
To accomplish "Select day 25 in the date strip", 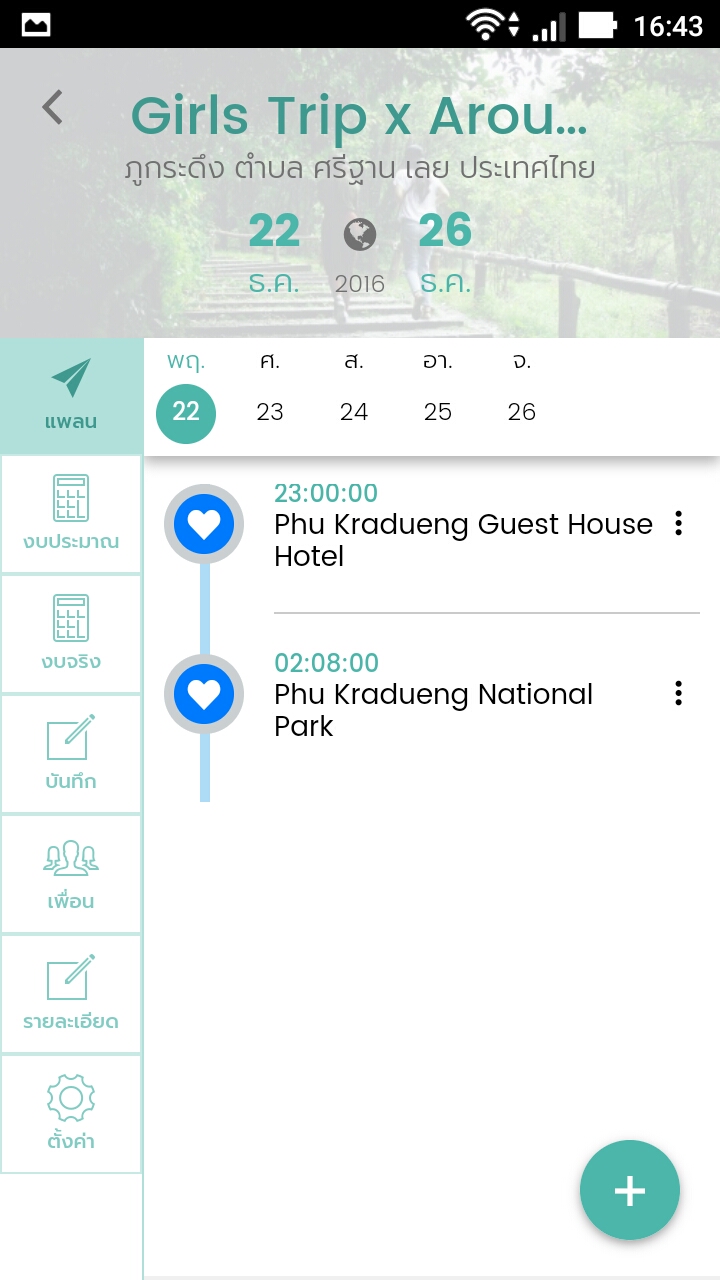I will [x=438, y=412].
